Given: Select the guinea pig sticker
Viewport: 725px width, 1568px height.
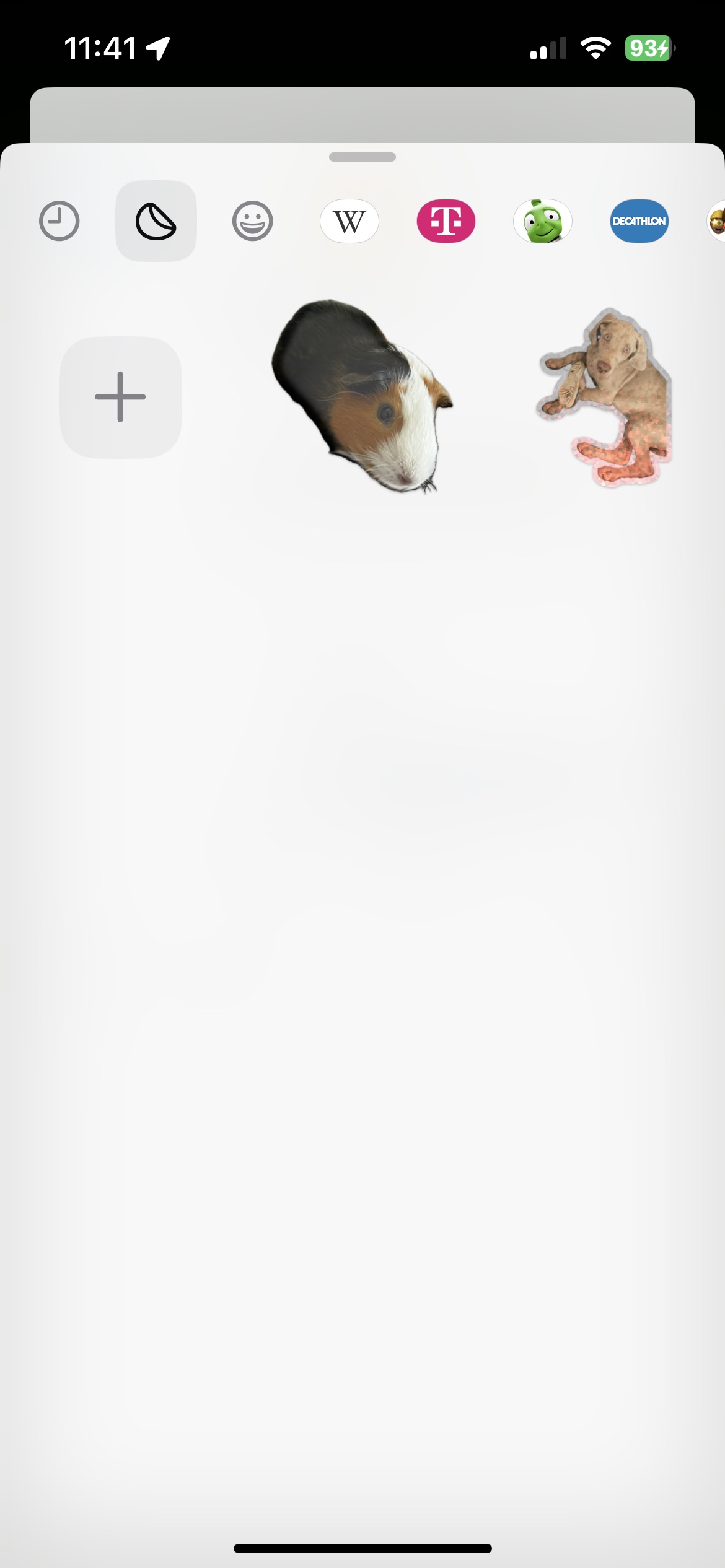Looking at the screenshot, I should tap(362, 396).
